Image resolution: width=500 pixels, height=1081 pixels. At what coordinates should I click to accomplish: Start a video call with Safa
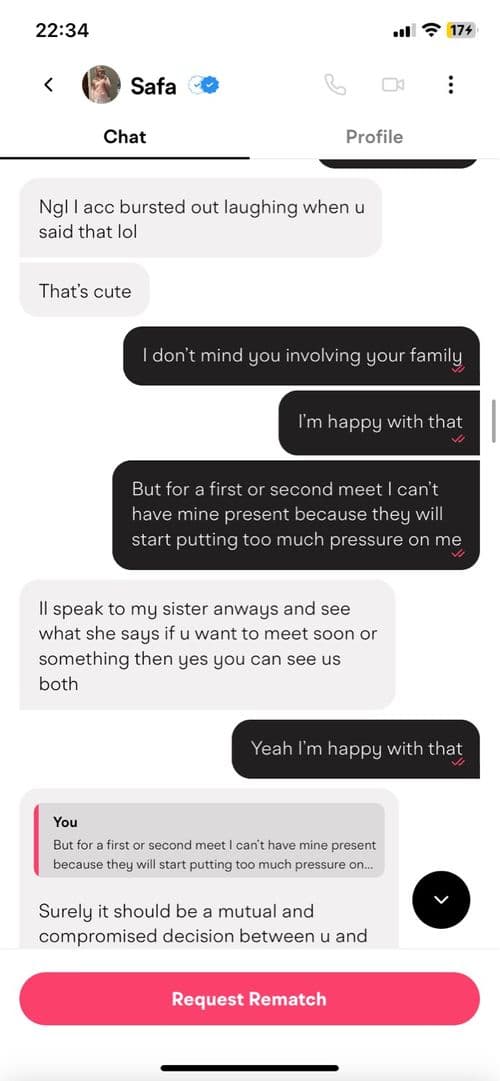pos(392,85)
